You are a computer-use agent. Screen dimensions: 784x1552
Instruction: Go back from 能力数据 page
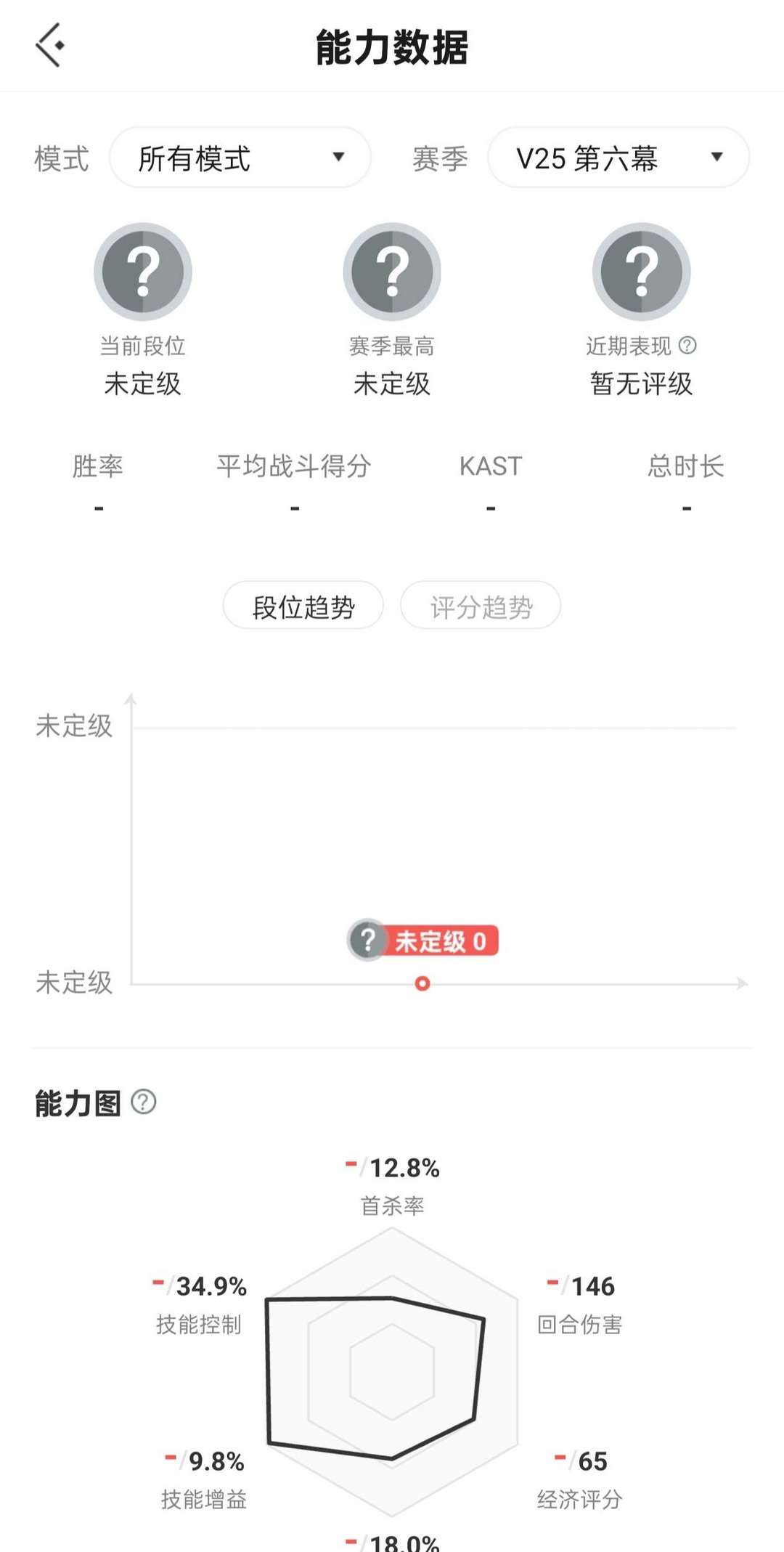pos(50,45)
